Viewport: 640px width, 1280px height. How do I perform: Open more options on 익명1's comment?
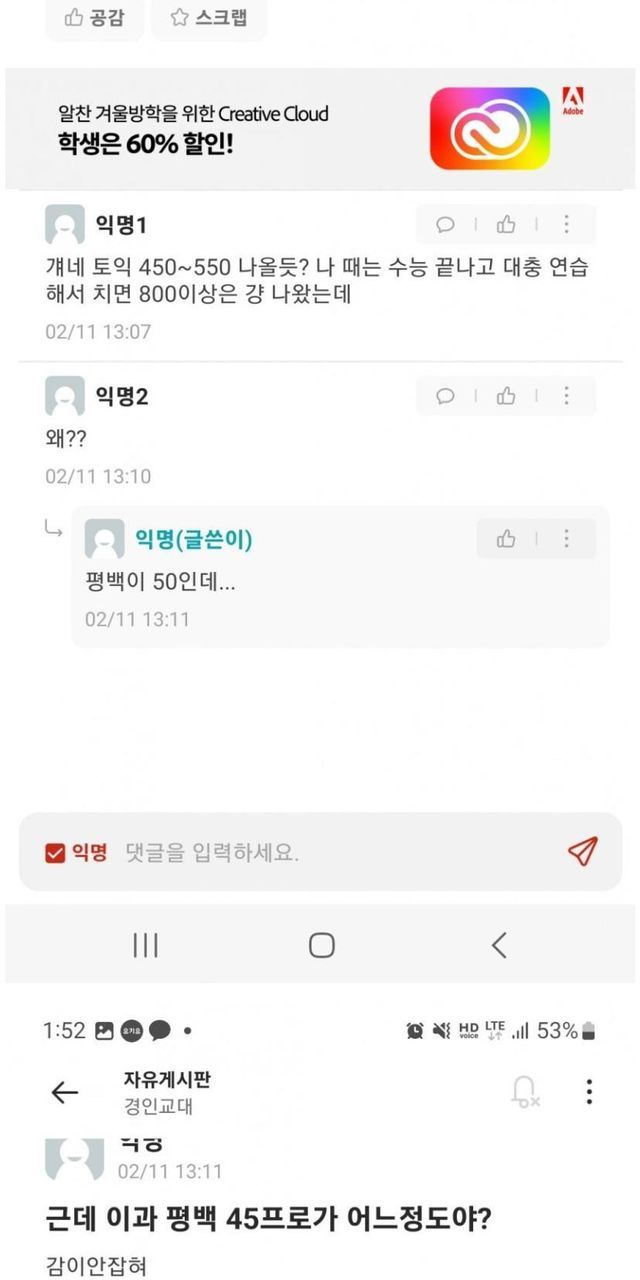click(566, 225)
